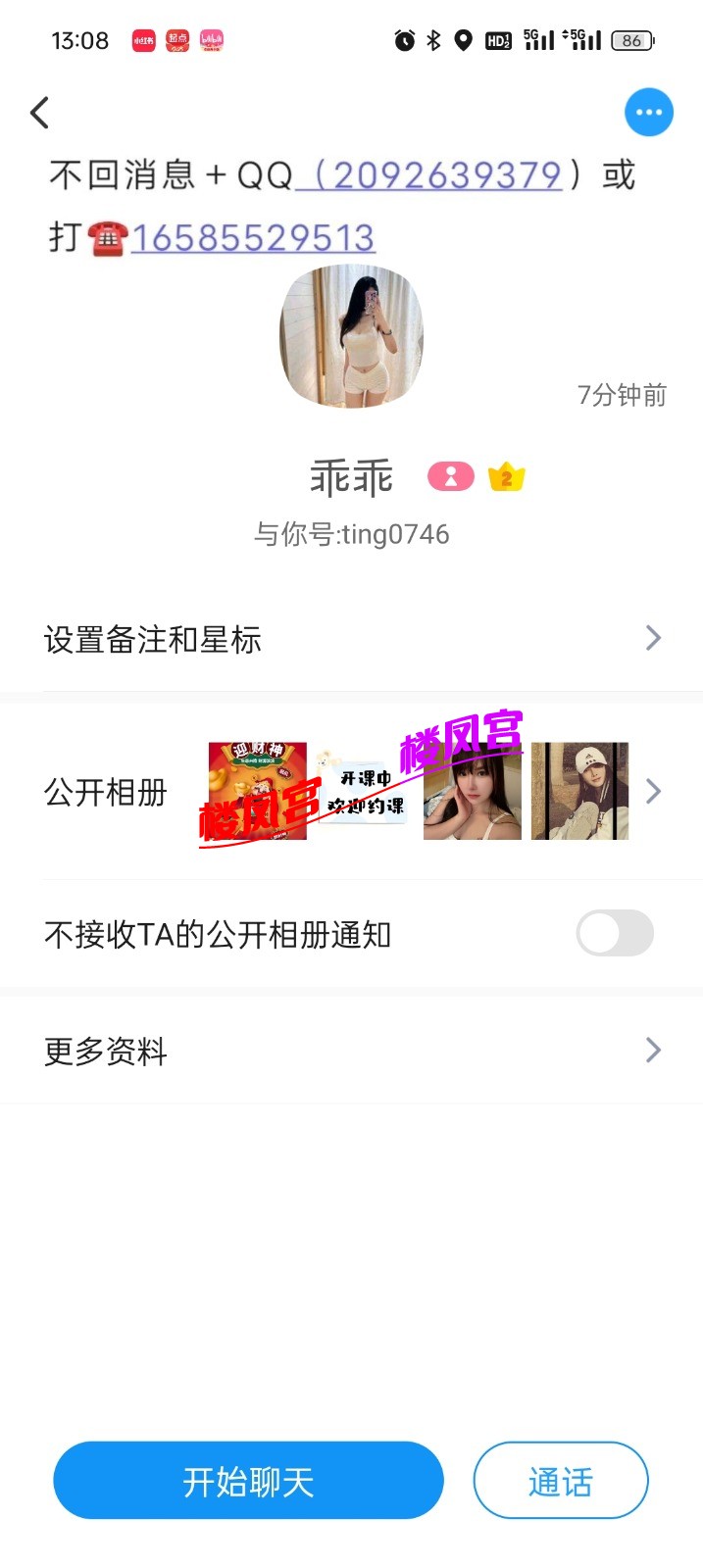703x1568 pixels.
Task: Go back using the top-left arrow
Action: (40, 113)
